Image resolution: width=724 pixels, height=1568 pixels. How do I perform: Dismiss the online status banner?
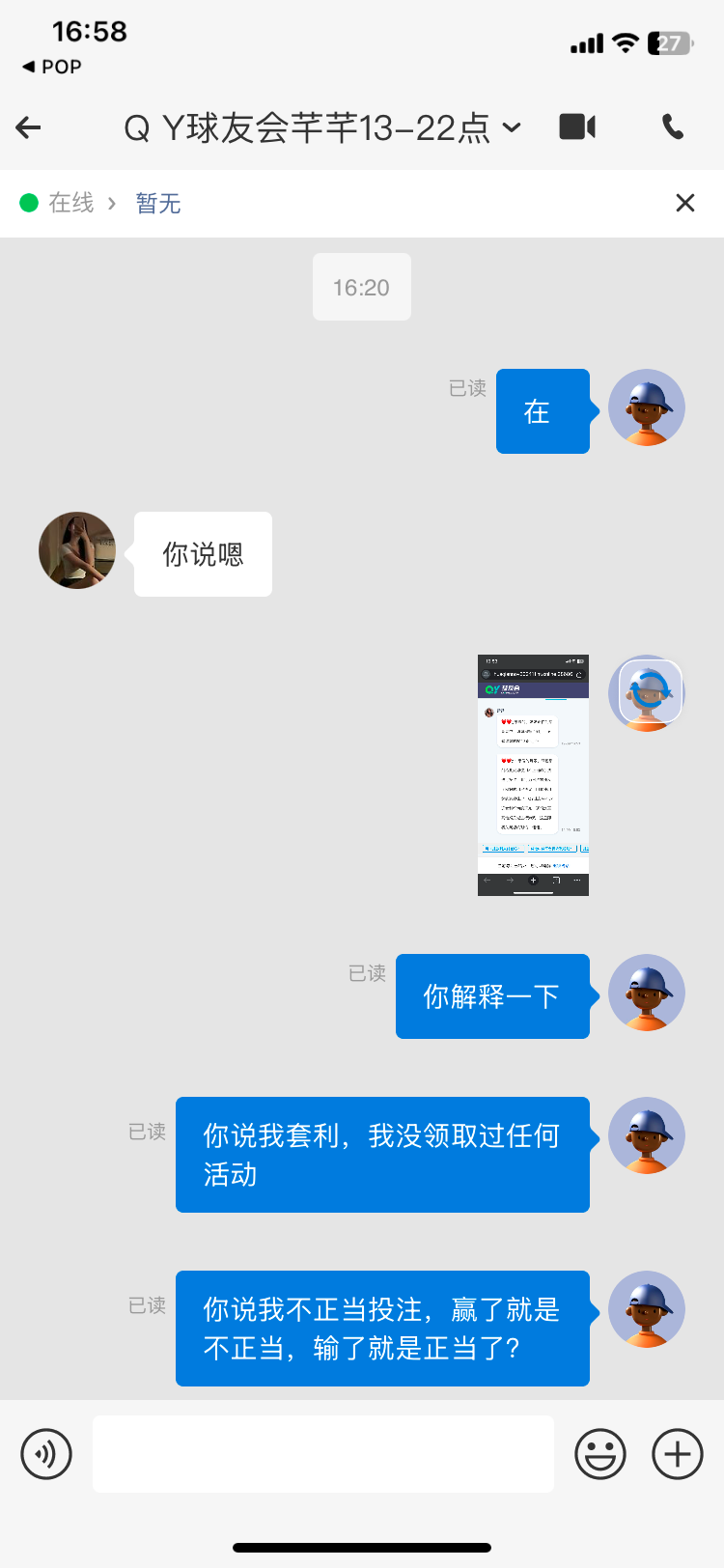685,203
